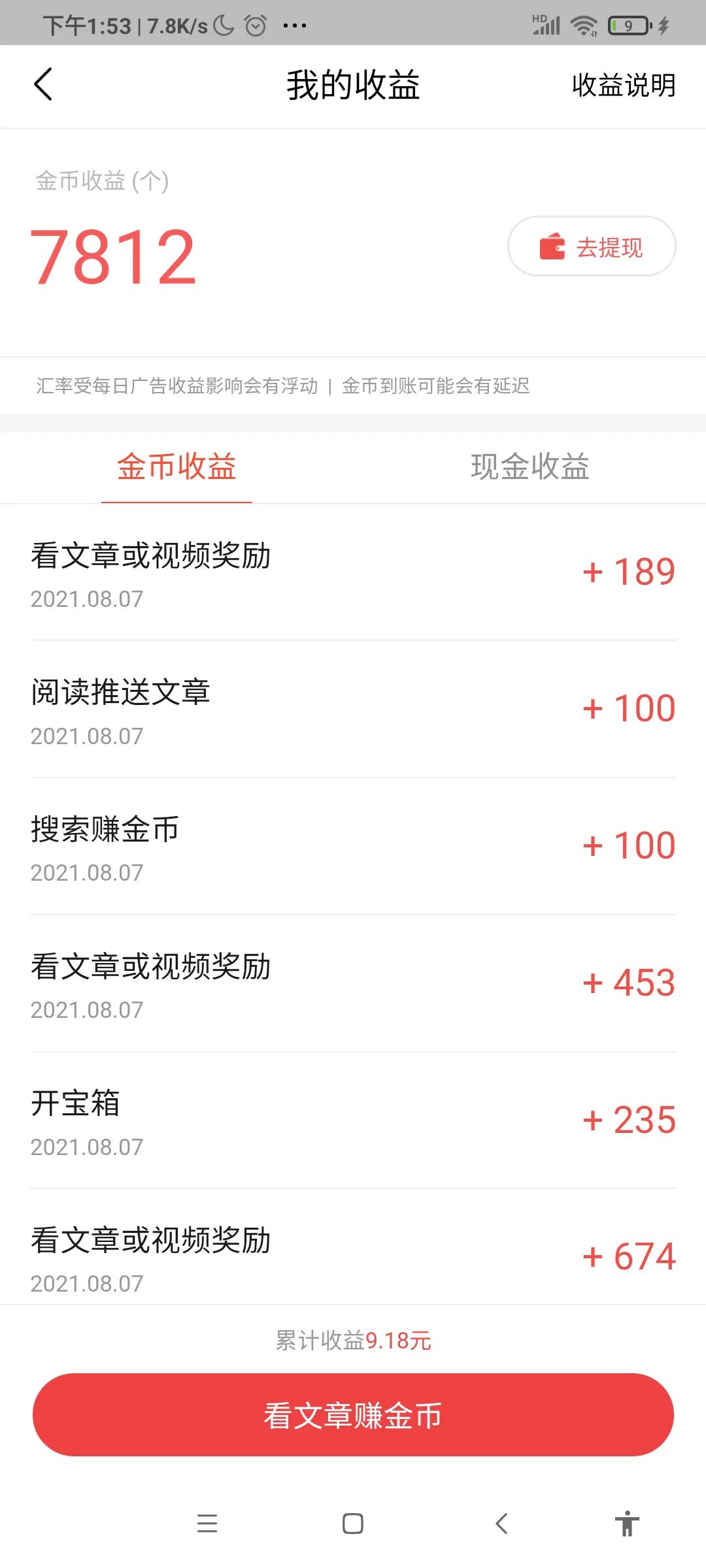
Task: Tap the coin total showing 7812
Action: 111,255
